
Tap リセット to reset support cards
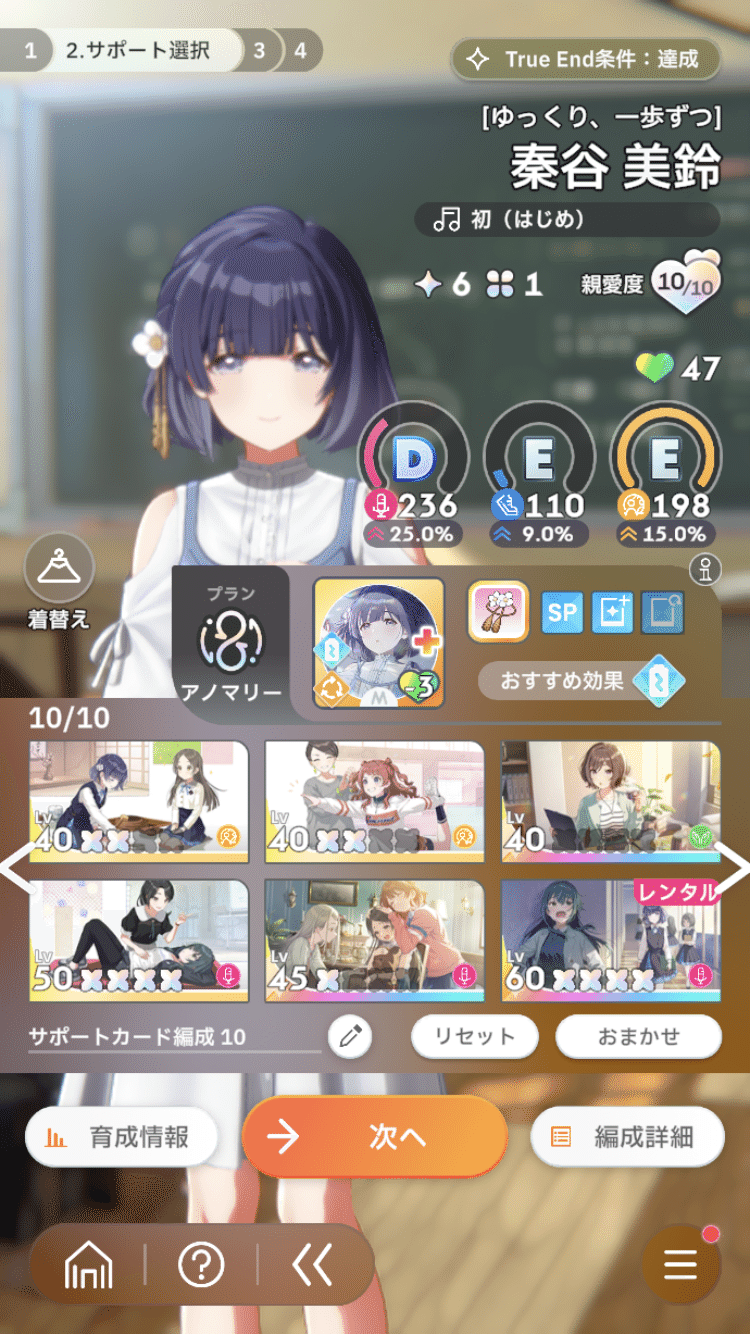(474, 1036)
